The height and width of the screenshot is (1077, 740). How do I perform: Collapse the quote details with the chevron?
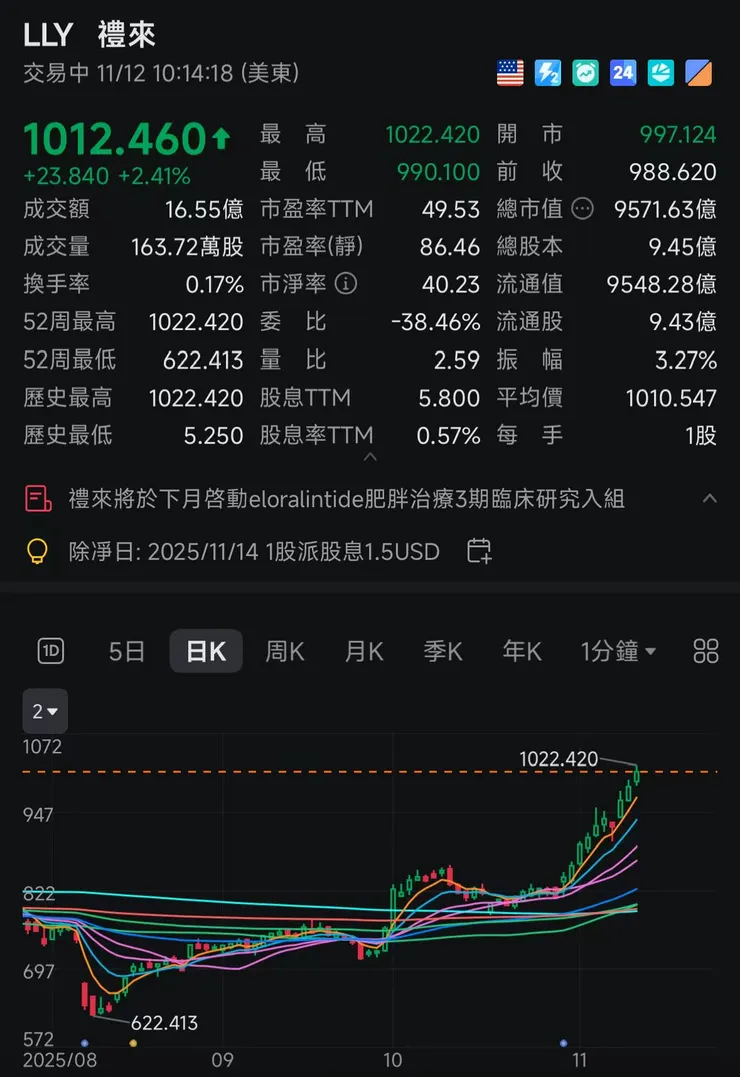pyautogui.click(x=370, y=455)
